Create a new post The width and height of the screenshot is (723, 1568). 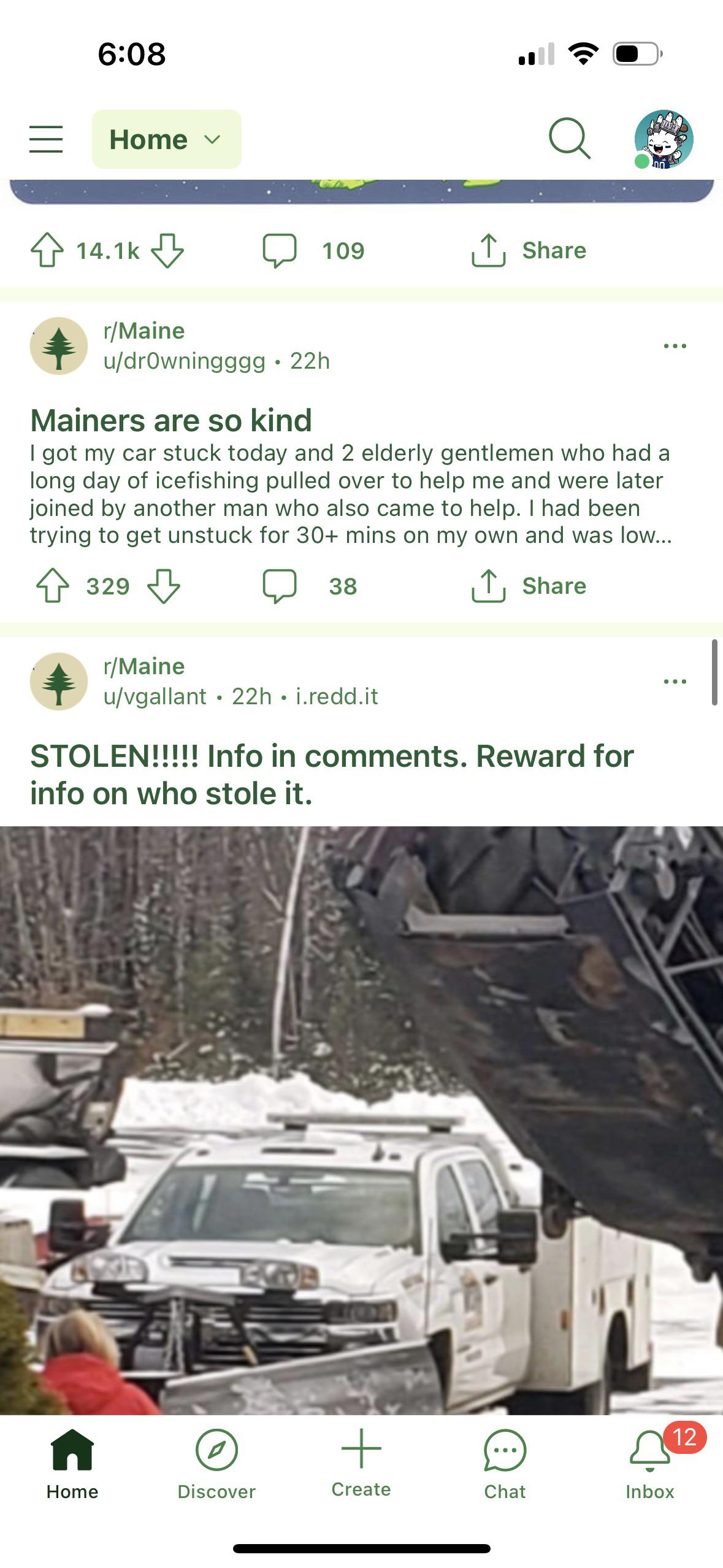coord(361,1462)
